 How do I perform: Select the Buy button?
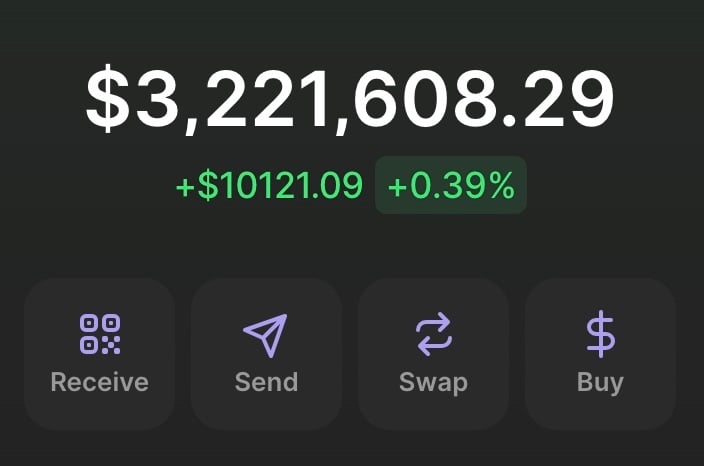coord(600,354)
